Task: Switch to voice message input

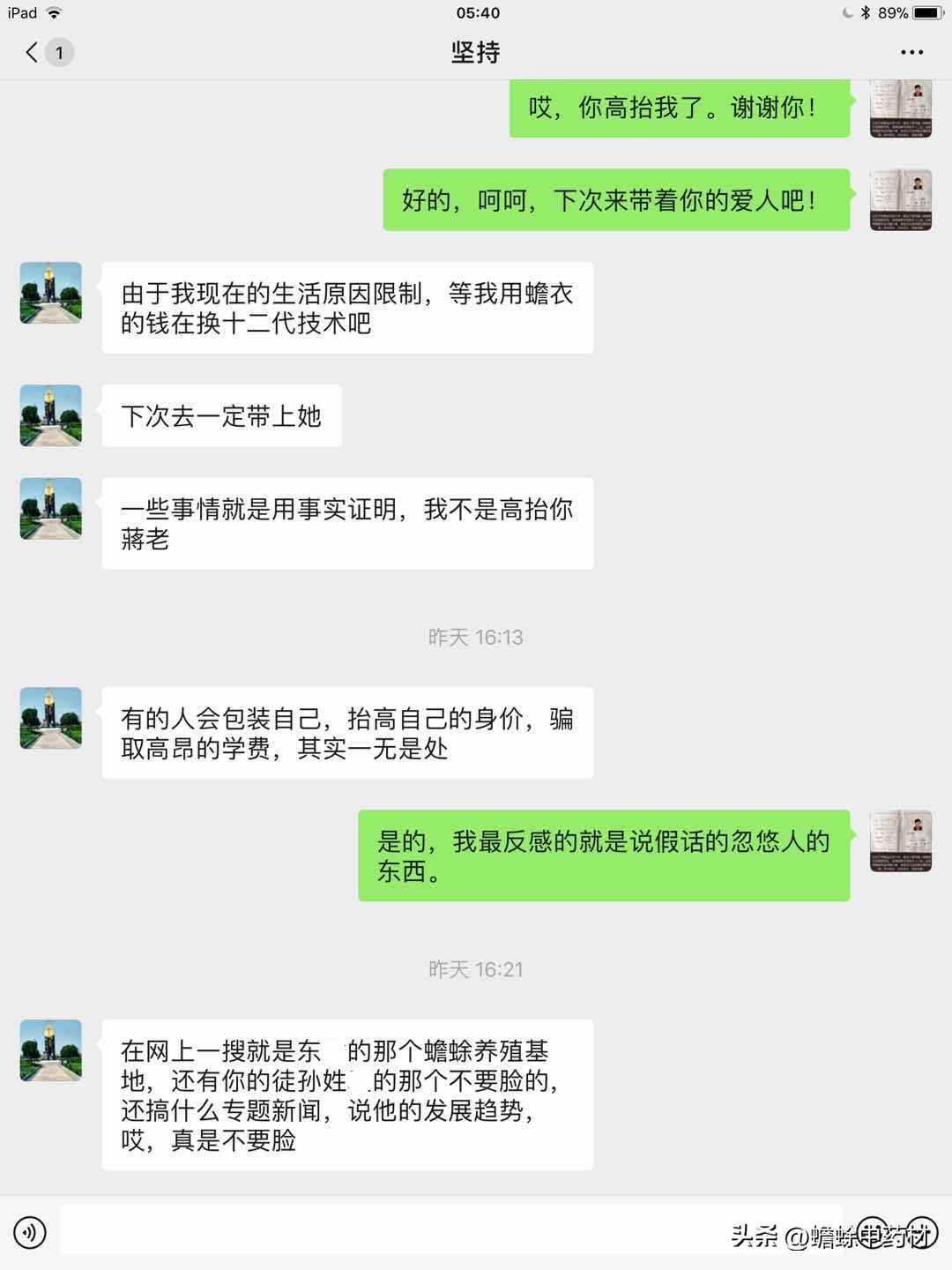Action: 30,1231
